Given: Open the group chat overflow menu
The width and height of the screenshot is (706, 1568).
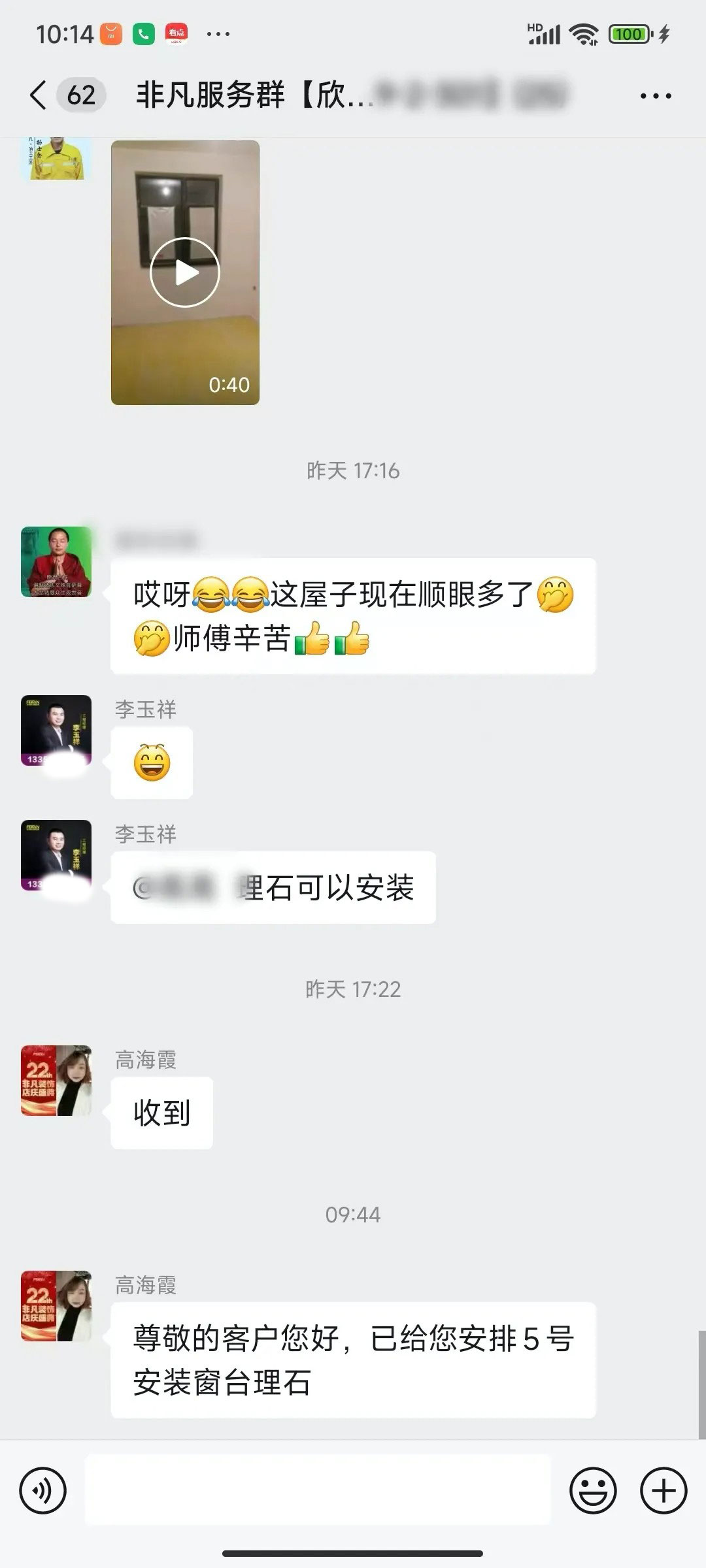Looking at the screenshot, I should (655, 96).
